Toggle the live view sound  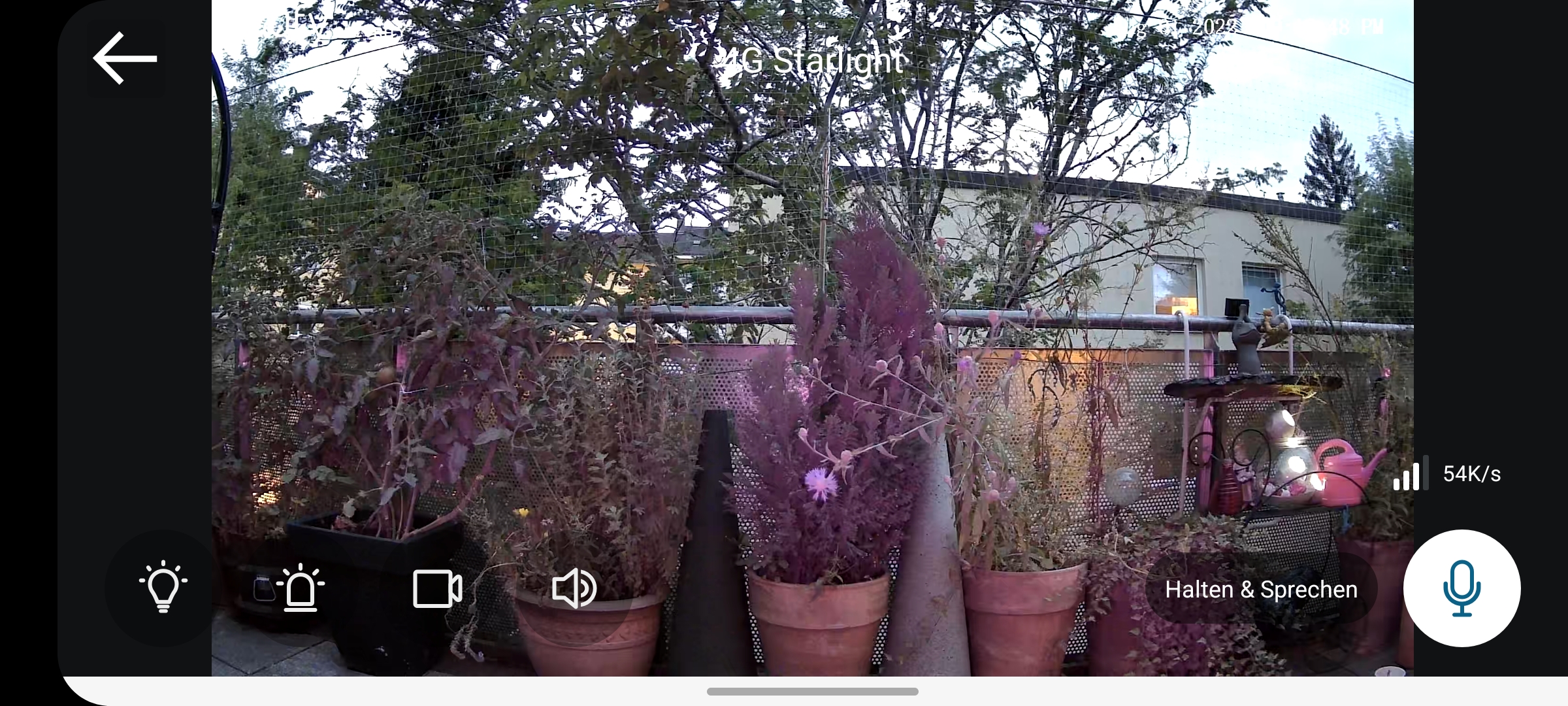click(x=574, y=588)
